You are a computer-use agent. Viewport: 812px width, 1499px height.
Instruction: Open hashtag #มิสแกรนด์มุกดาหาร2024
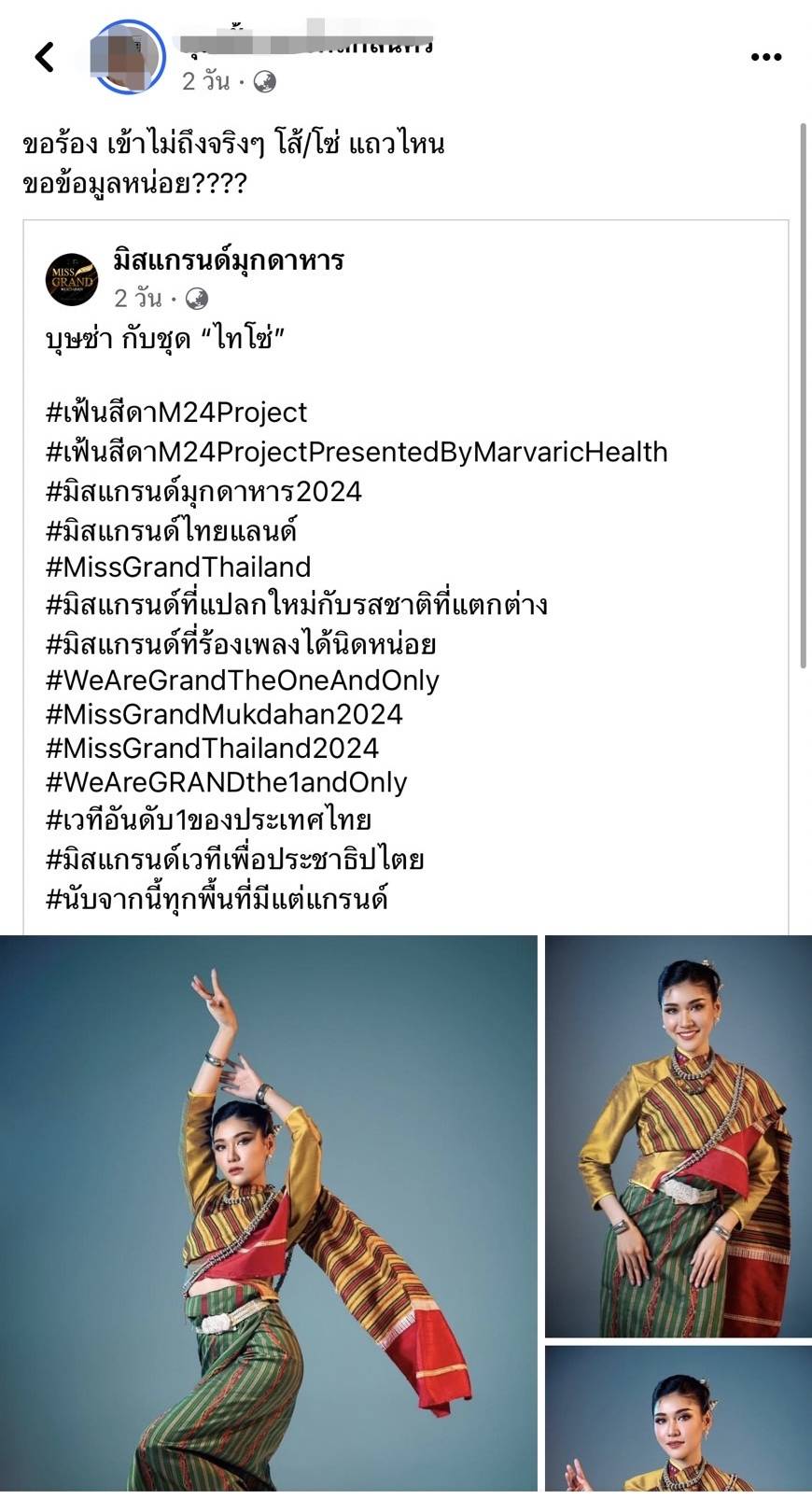click(203, 491)
